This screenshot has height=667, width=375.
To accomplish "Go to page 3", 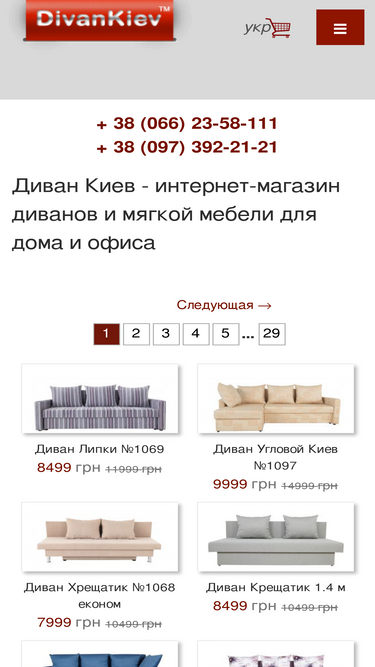I will [166, 334].
